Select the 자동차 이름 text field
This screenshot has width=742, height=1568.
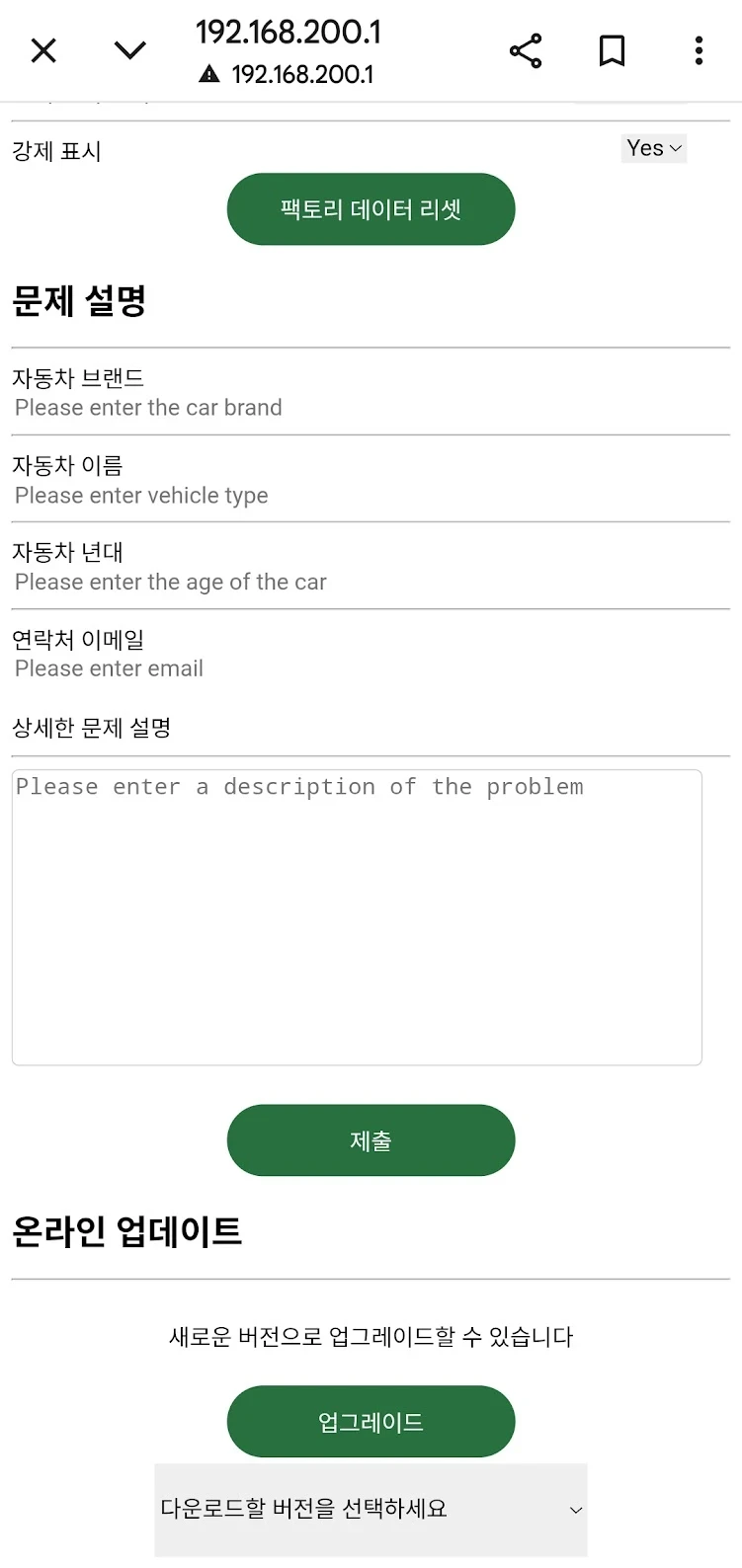pyautogui.click(x=371, y=496)
